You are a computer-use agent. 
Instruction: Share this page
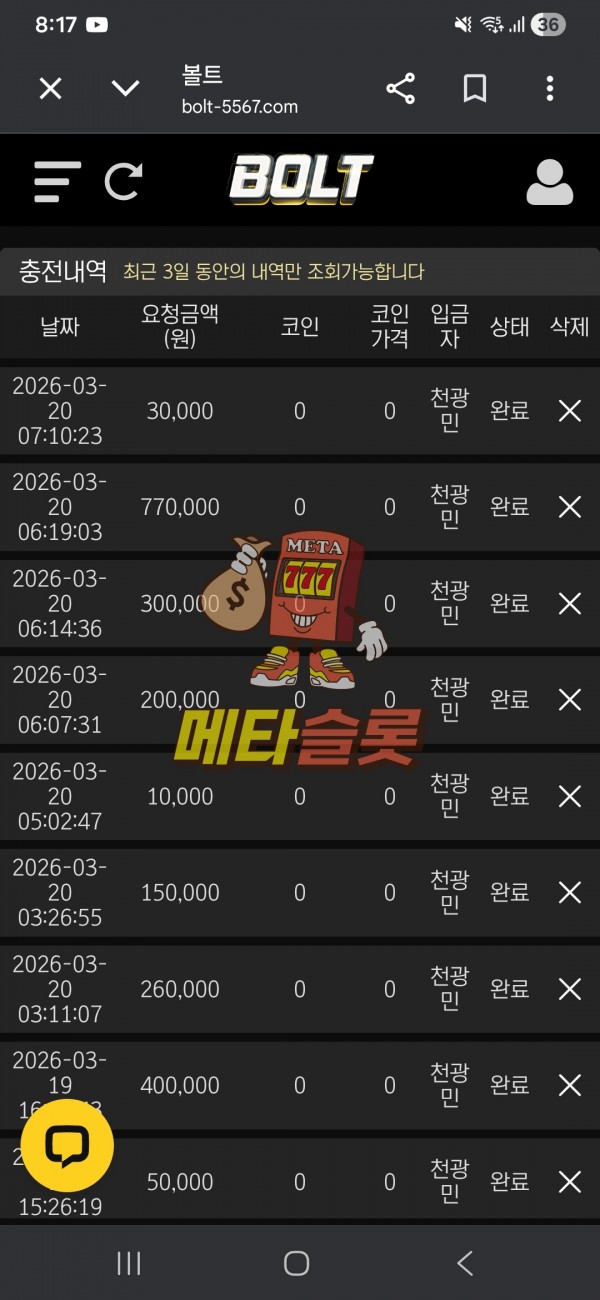(x=400, y=89)
